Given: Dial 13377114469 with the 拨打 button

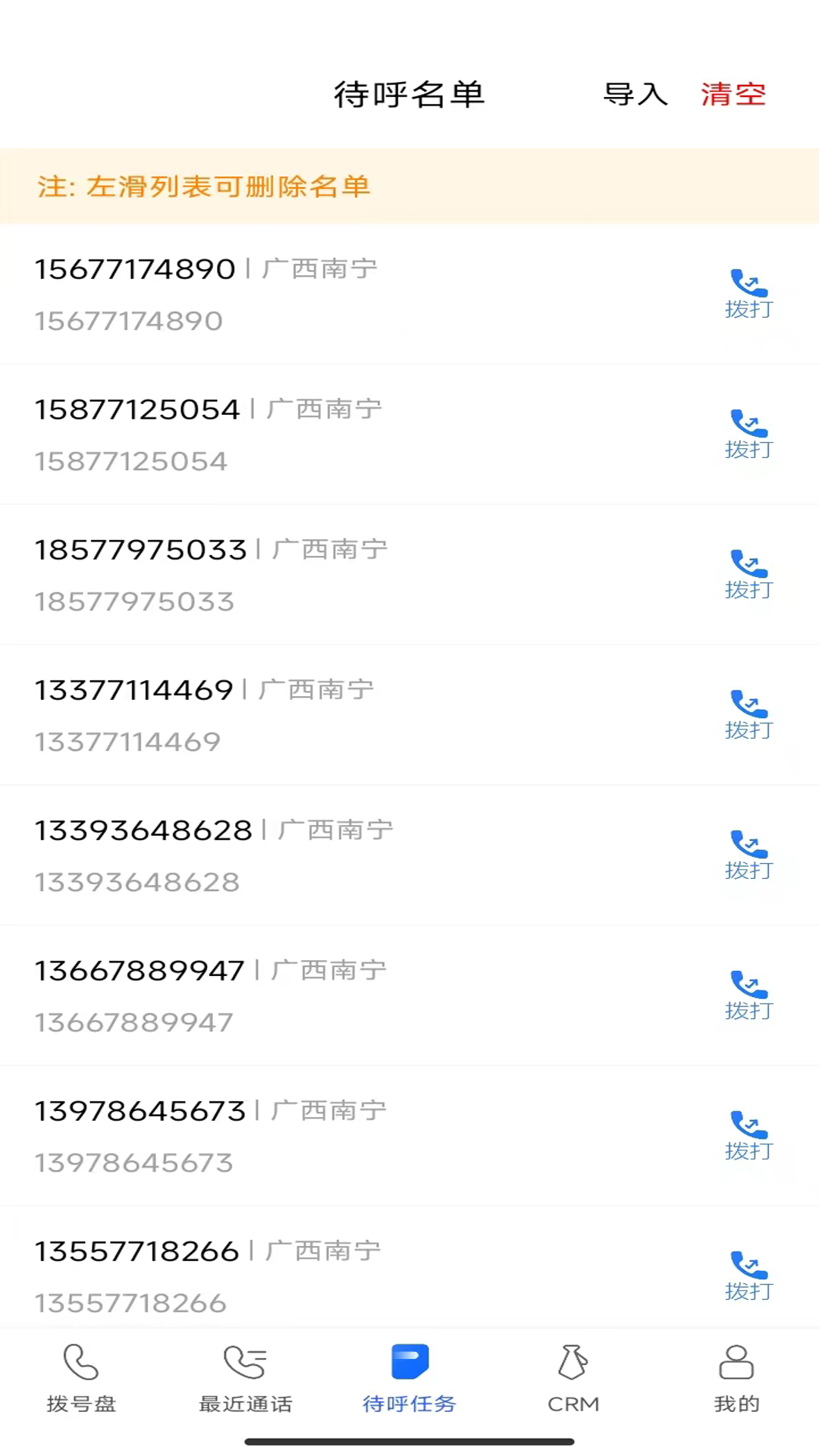Looking at the screenshot, I should (x=748, y=714).
